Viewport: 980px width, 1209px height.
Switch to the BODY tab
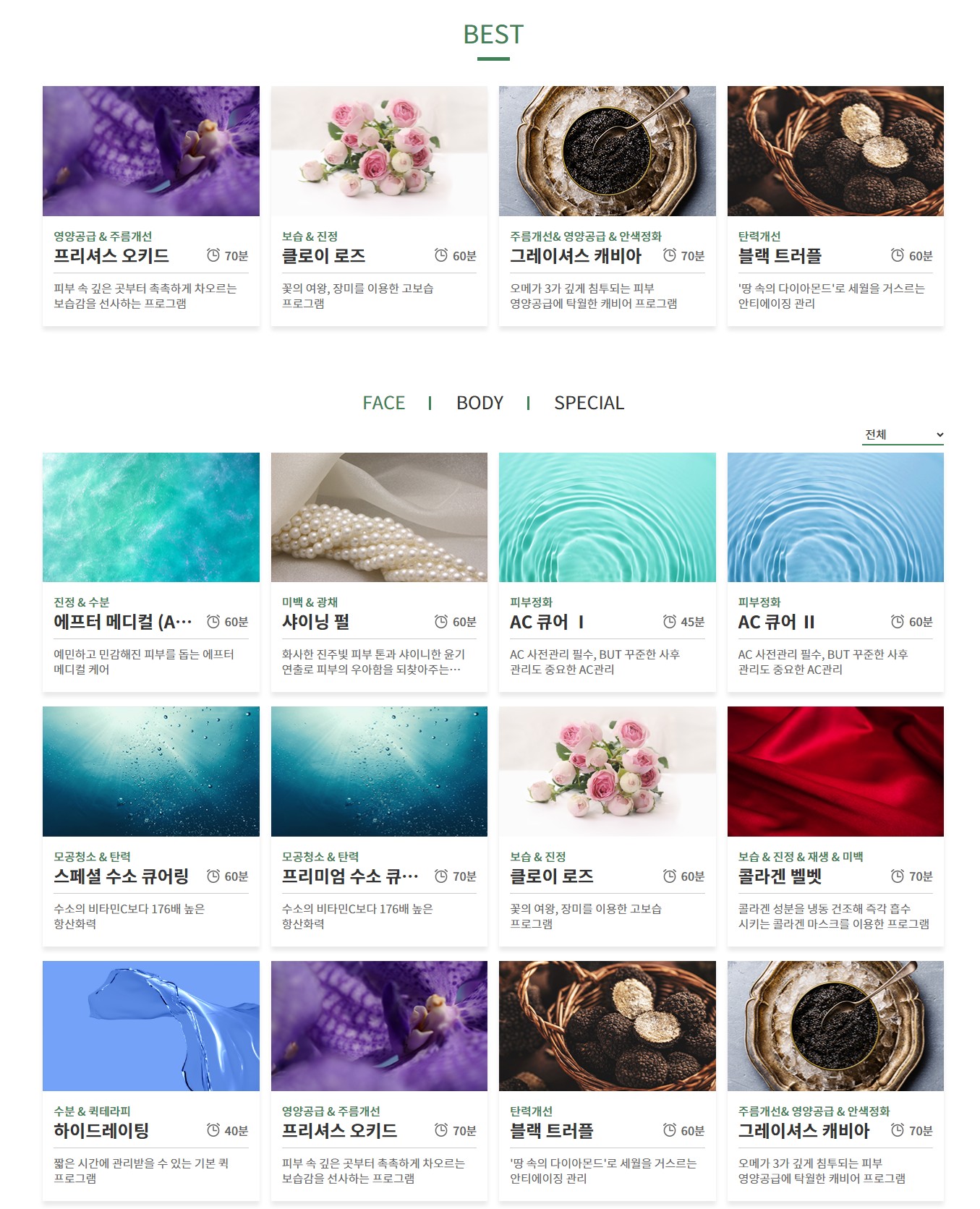pos(480,403)
